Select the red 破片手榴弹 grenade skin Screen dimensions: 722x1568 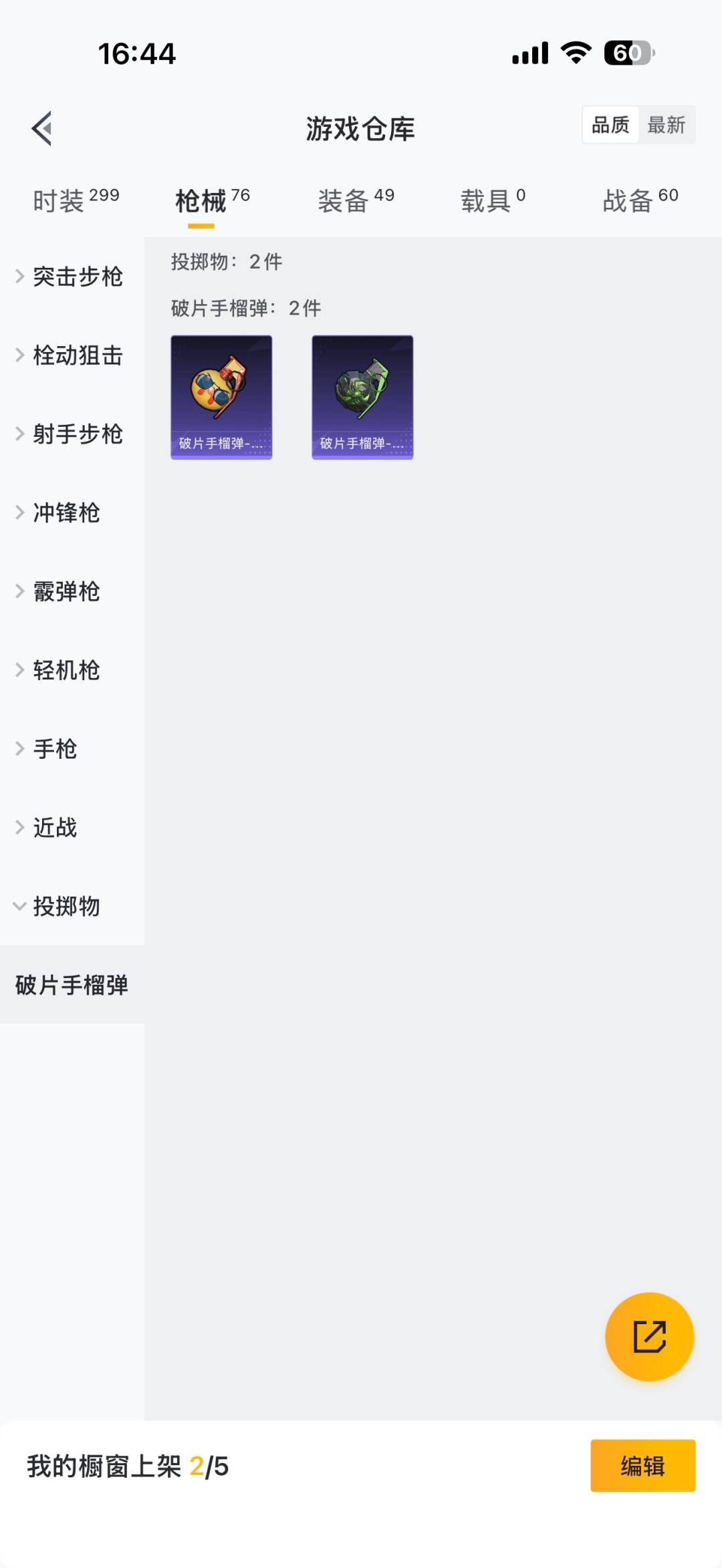[x=221, y=398]
